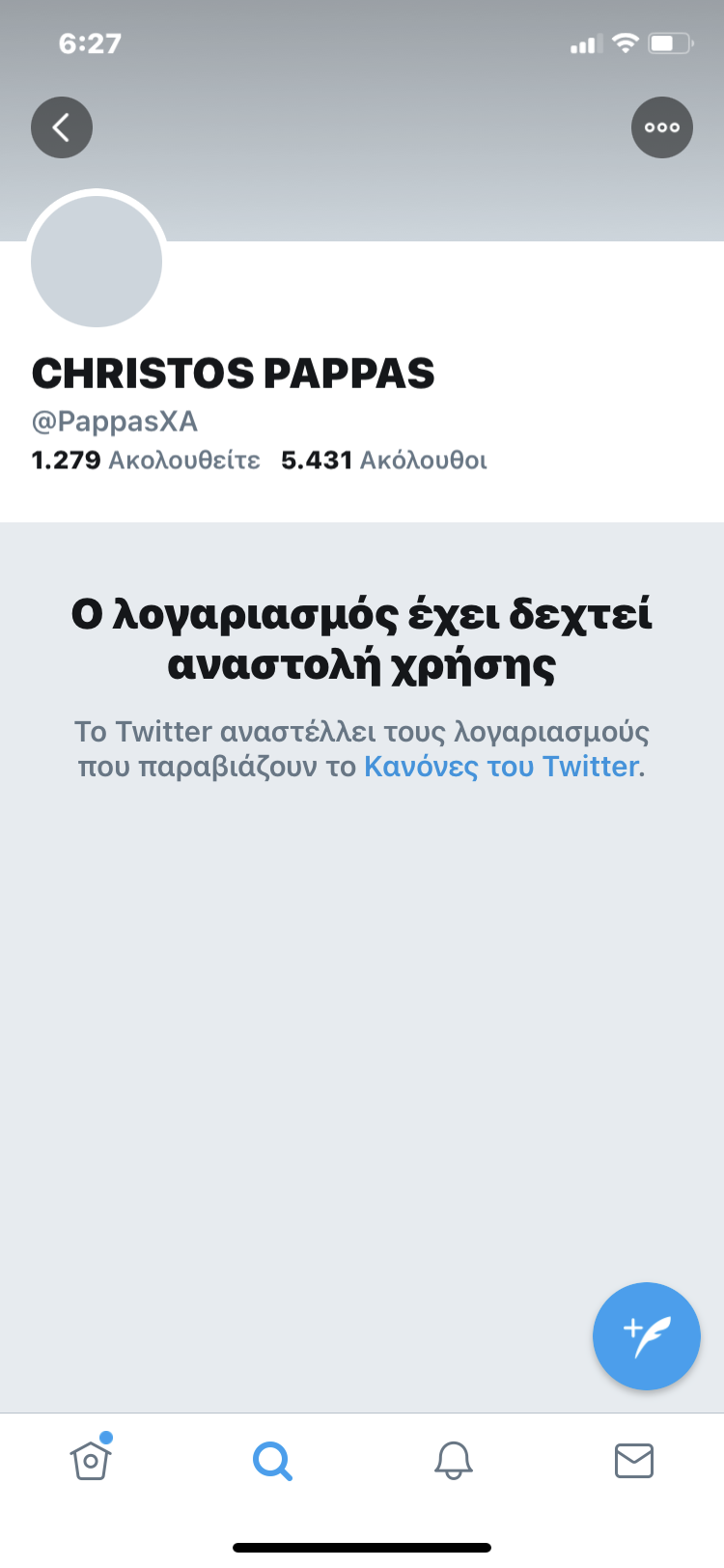Open the direct messages tab

click(634, 1460)
